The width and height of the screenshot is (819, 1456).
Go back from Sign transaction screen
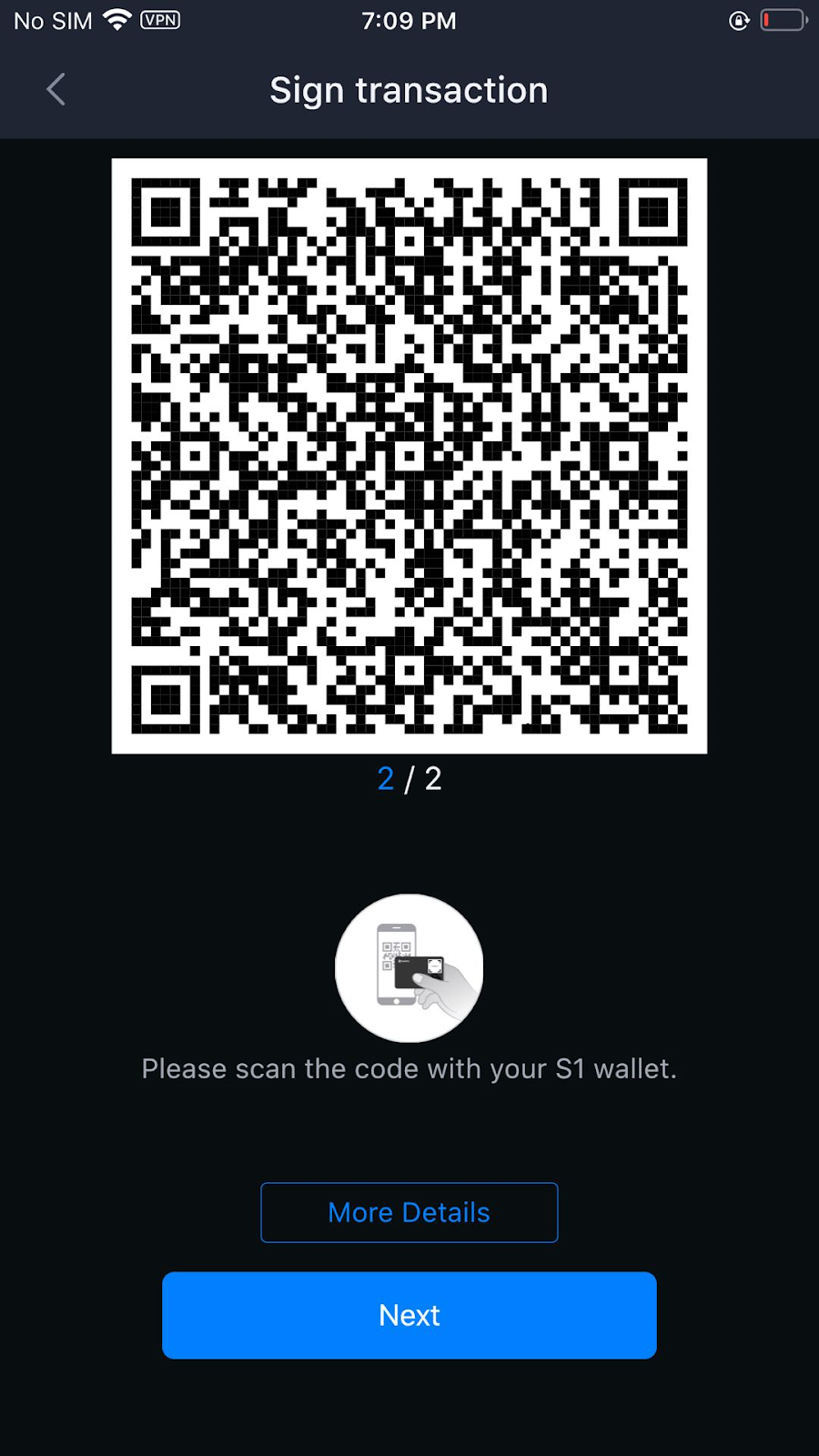click(x=56, y=89)
